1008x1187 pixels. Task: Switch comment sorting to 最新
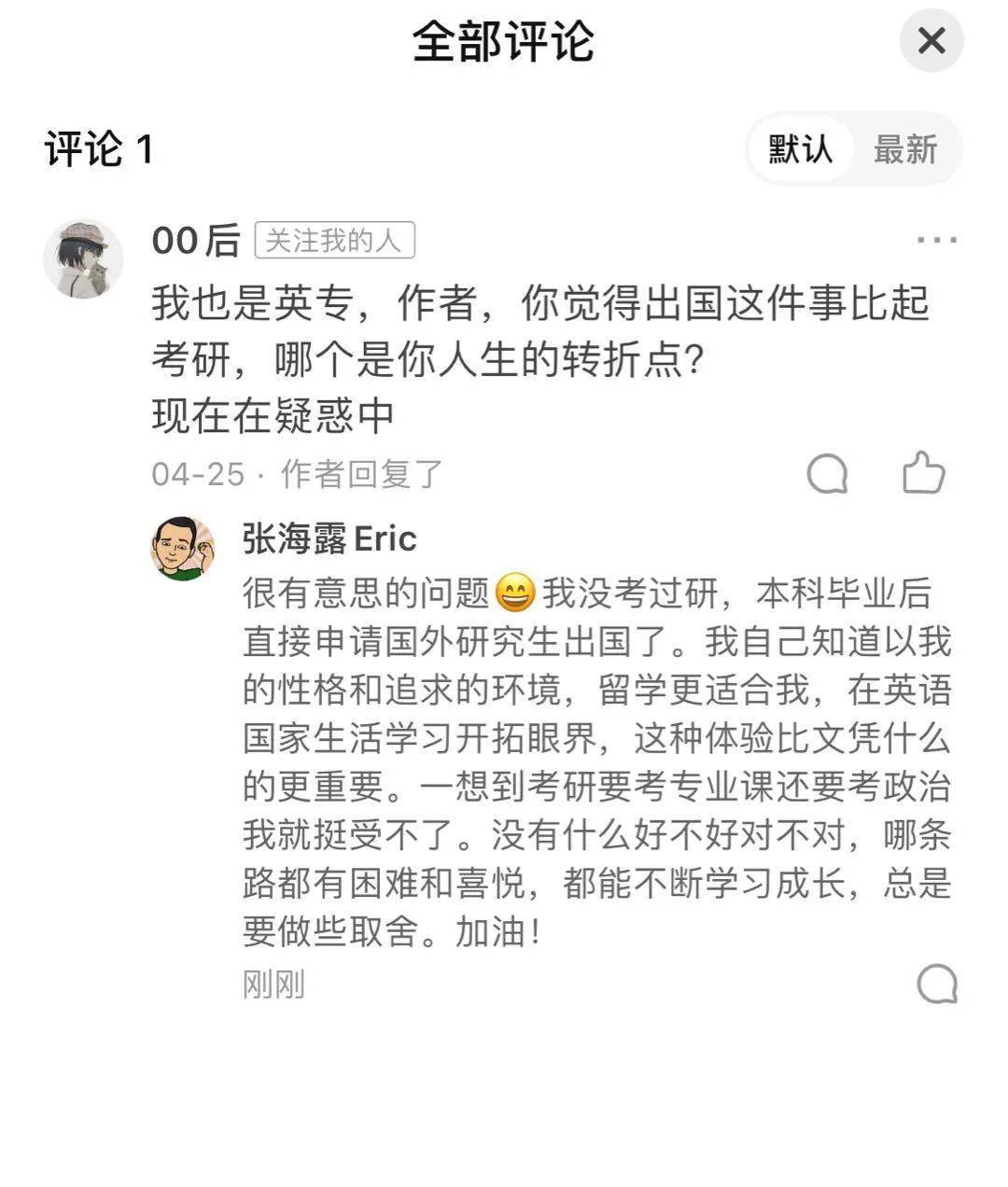tap(904, 149)
